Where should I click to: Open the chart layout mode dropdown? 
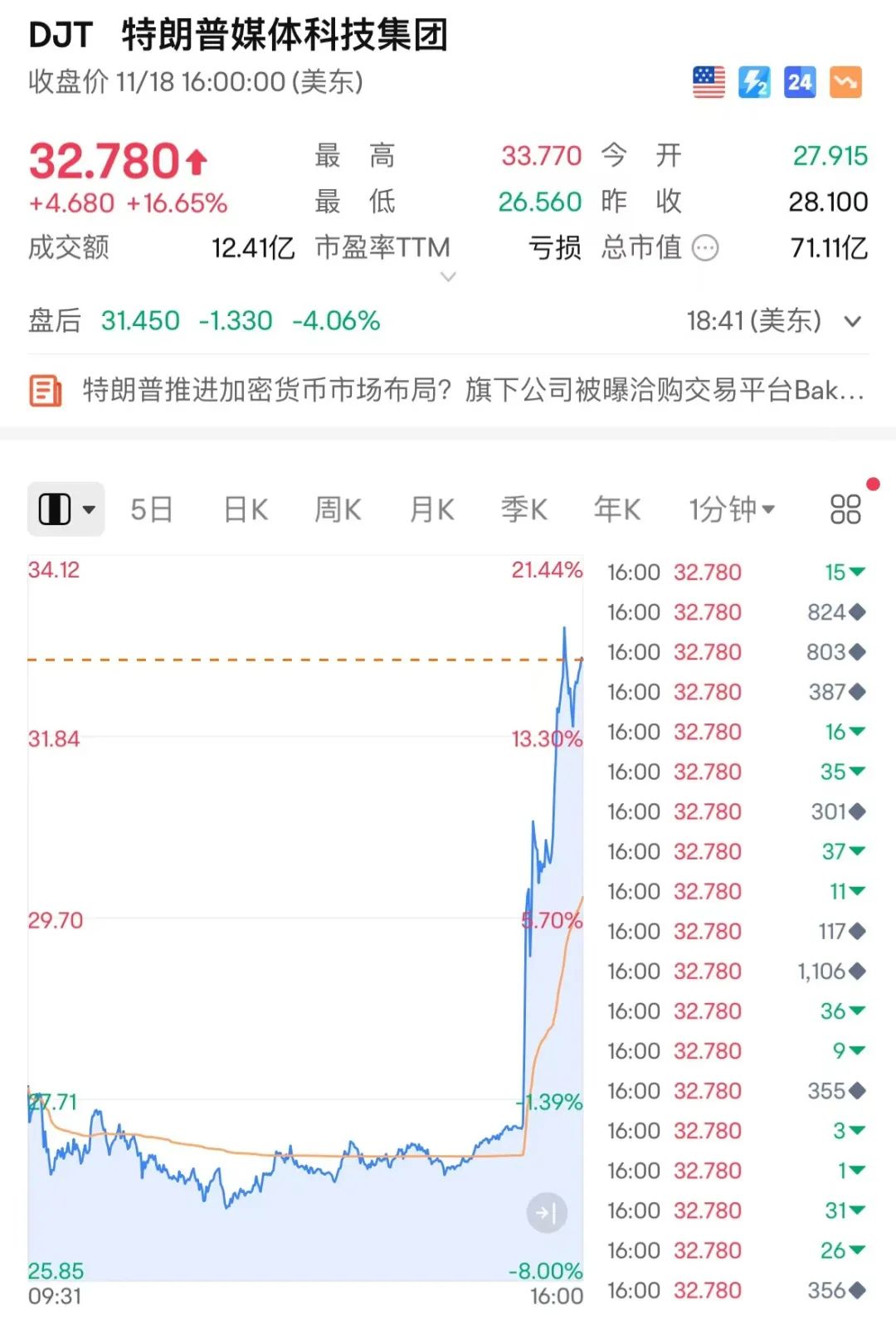click(66, 509)
